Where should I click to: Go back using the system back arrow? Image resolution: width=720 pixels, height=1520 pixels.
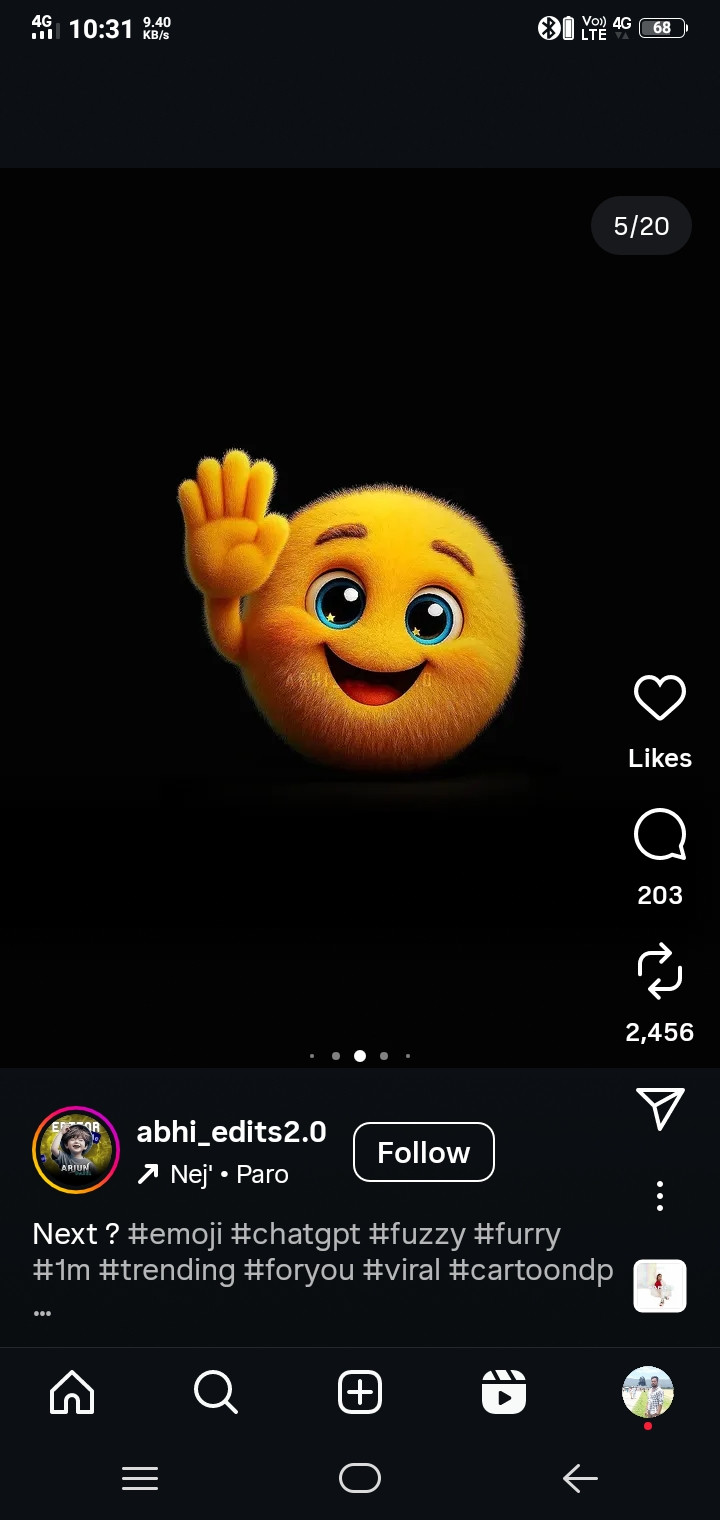[580, 1478]
